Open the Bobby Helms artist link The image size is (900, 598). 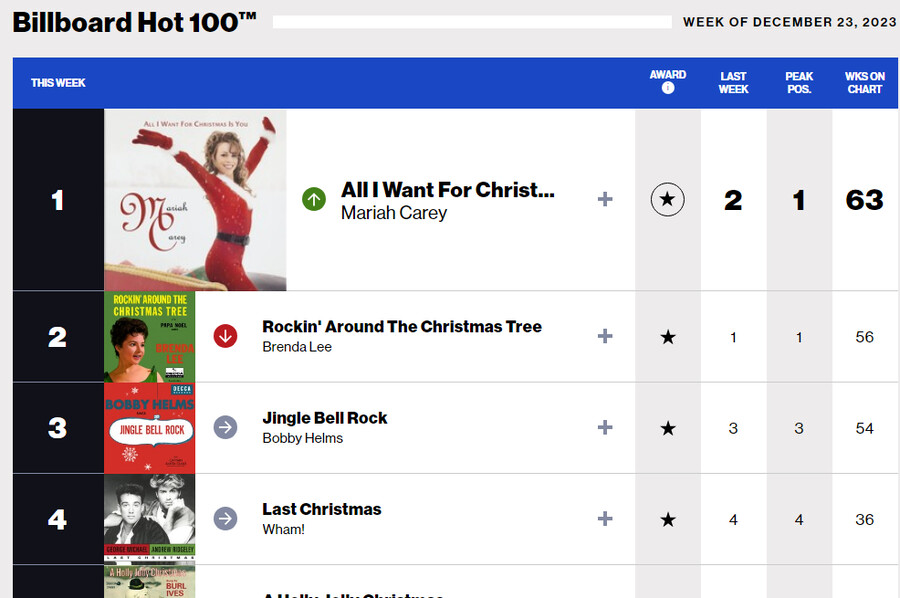[x=302, y=438]
